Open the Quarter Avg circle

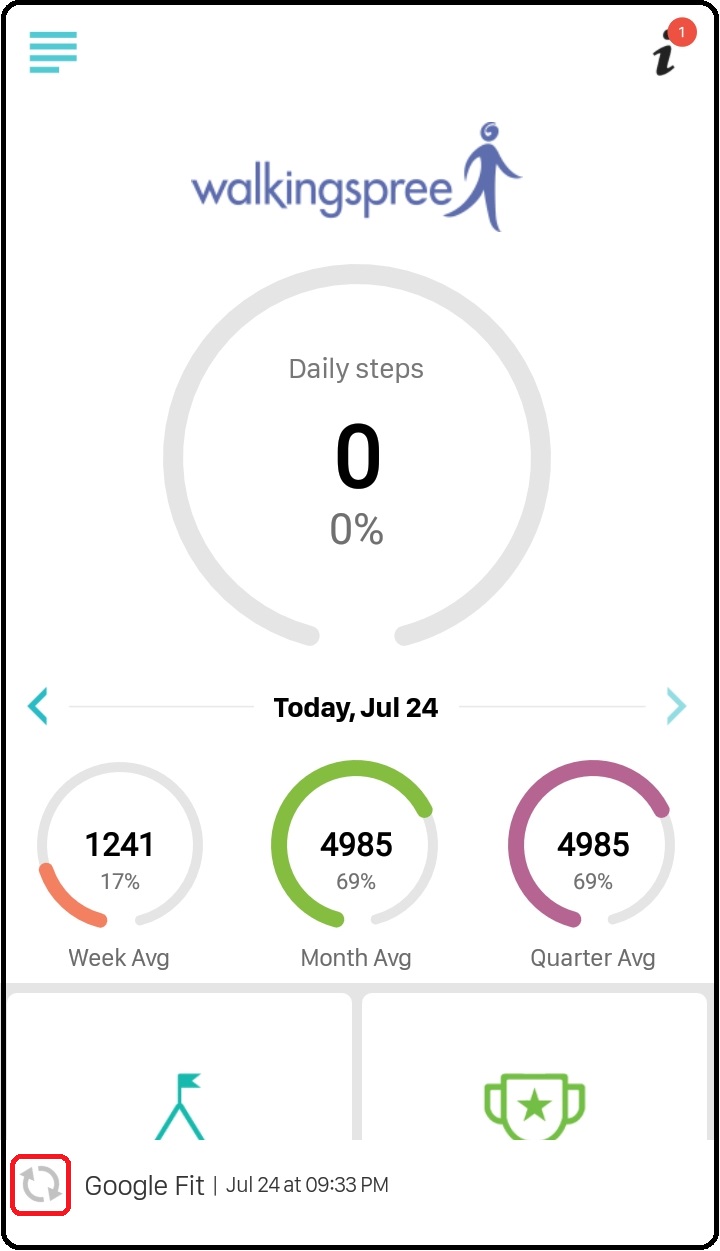coord(592,845)
